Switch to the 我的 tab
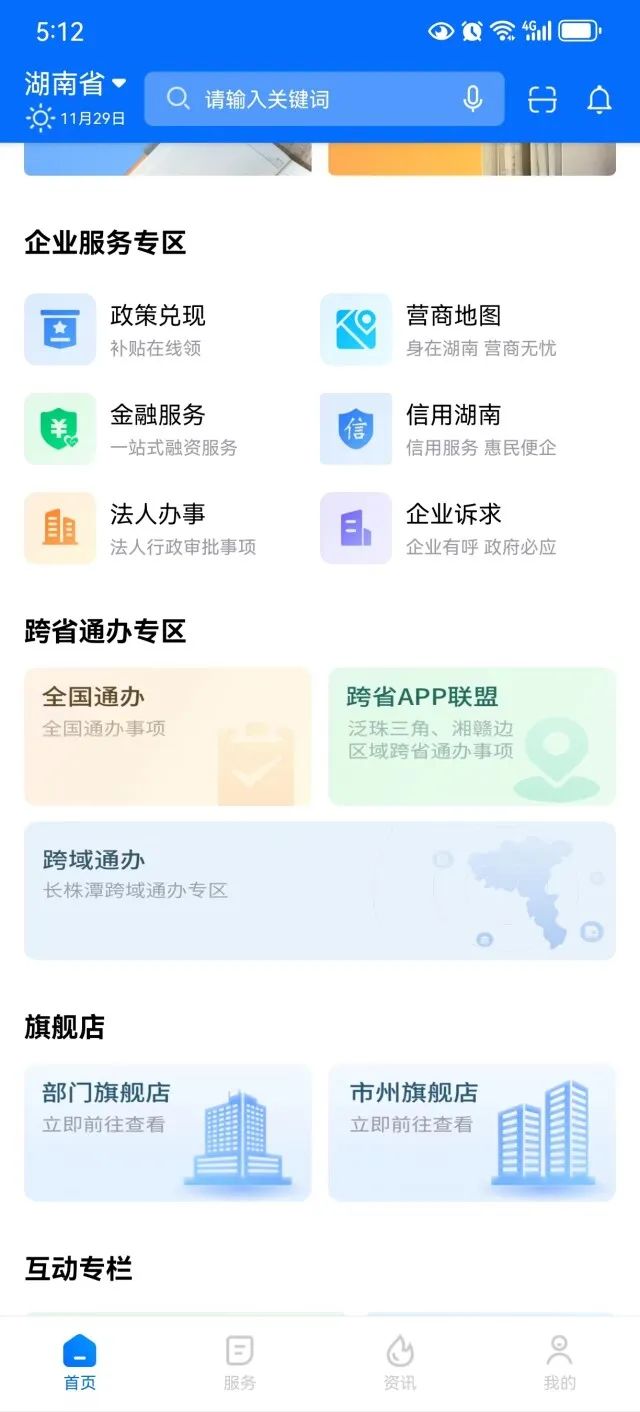This screenshot has height=1412, width=640. [x=560, y=1362]
